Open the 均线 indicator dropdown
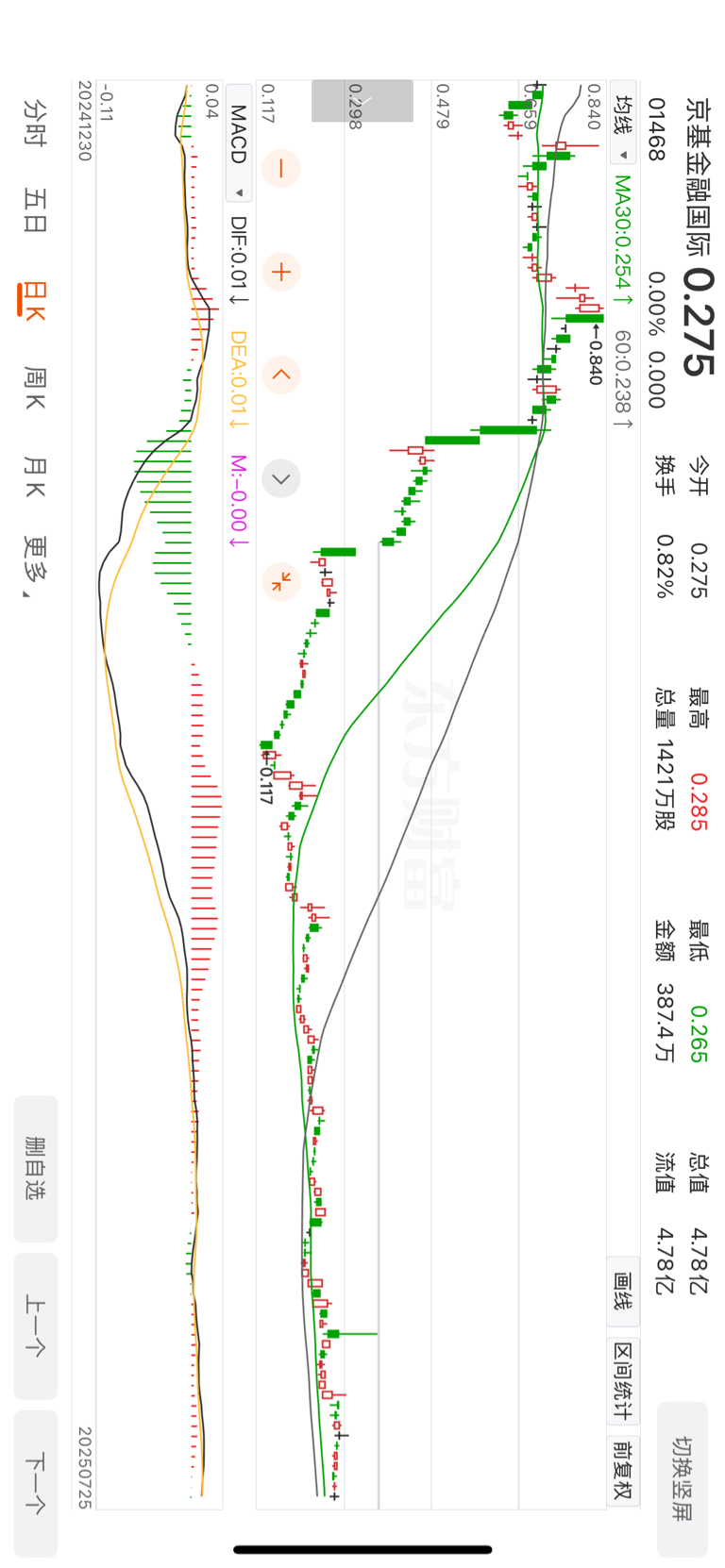The height and width of the screenshot is (1568, 725). 623,121
